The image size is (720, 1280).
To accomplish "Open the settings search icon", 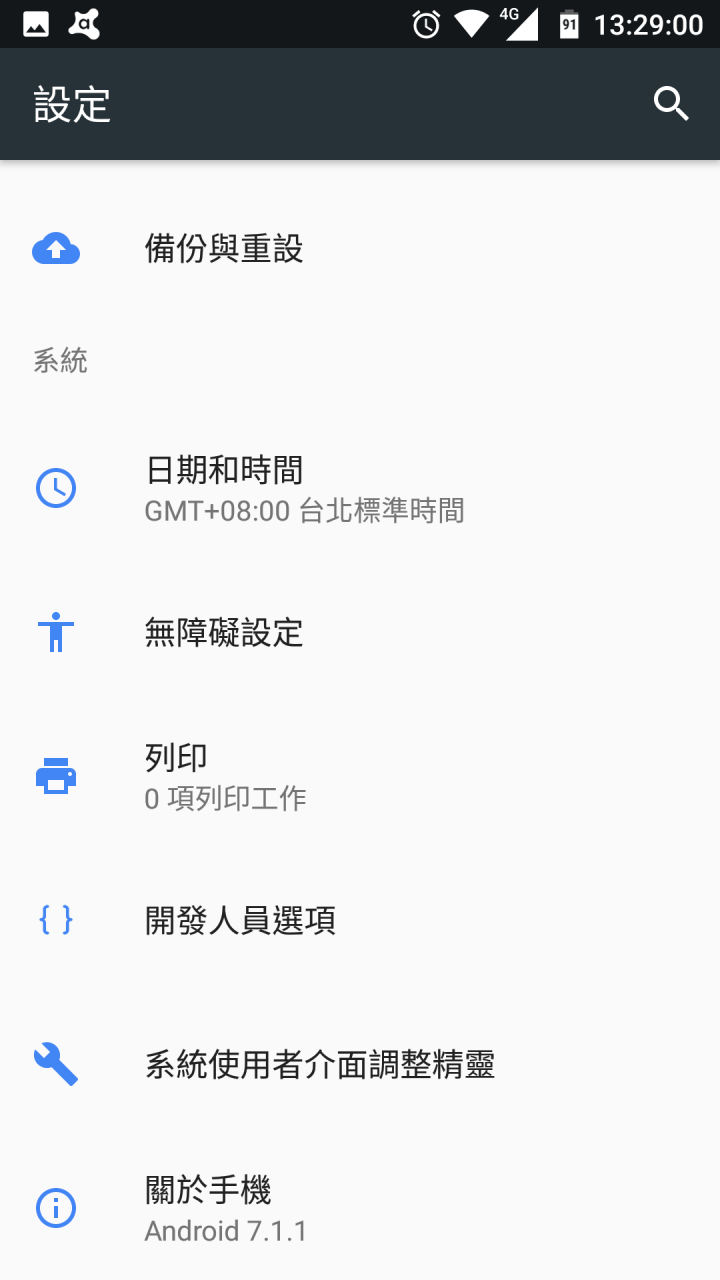I will (671, 103).
